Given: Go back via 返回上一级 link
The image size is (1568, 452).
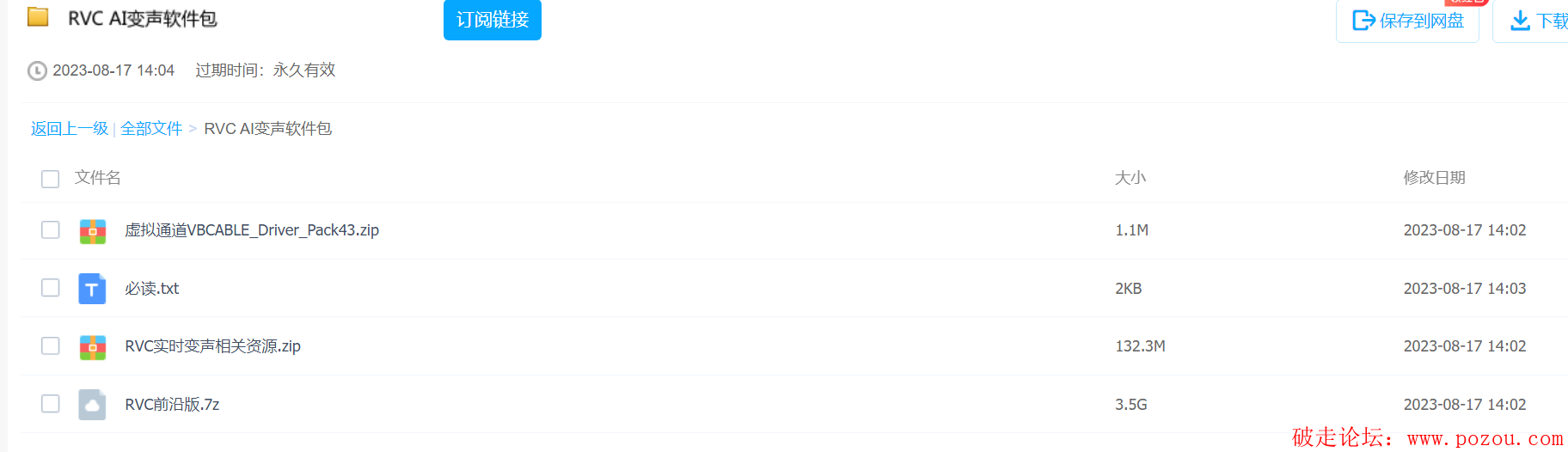Looking at the screenshot, I should click(x=70, y=129).
